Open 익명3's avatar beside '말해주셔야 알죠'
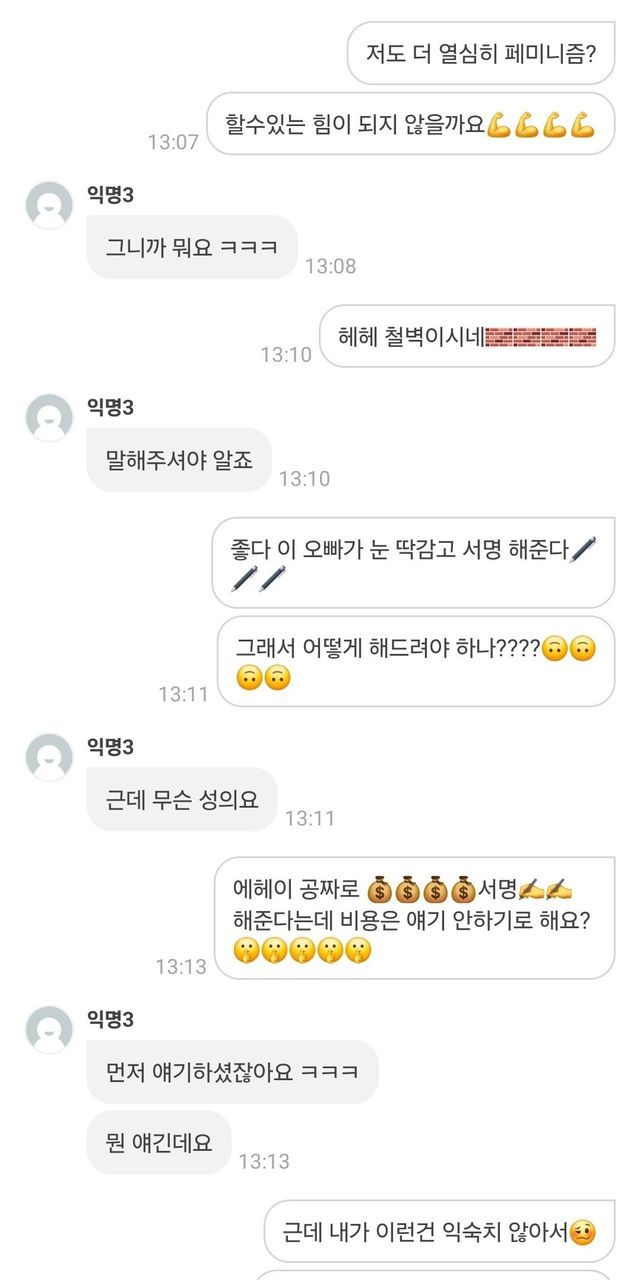 (x=49, y=418)
